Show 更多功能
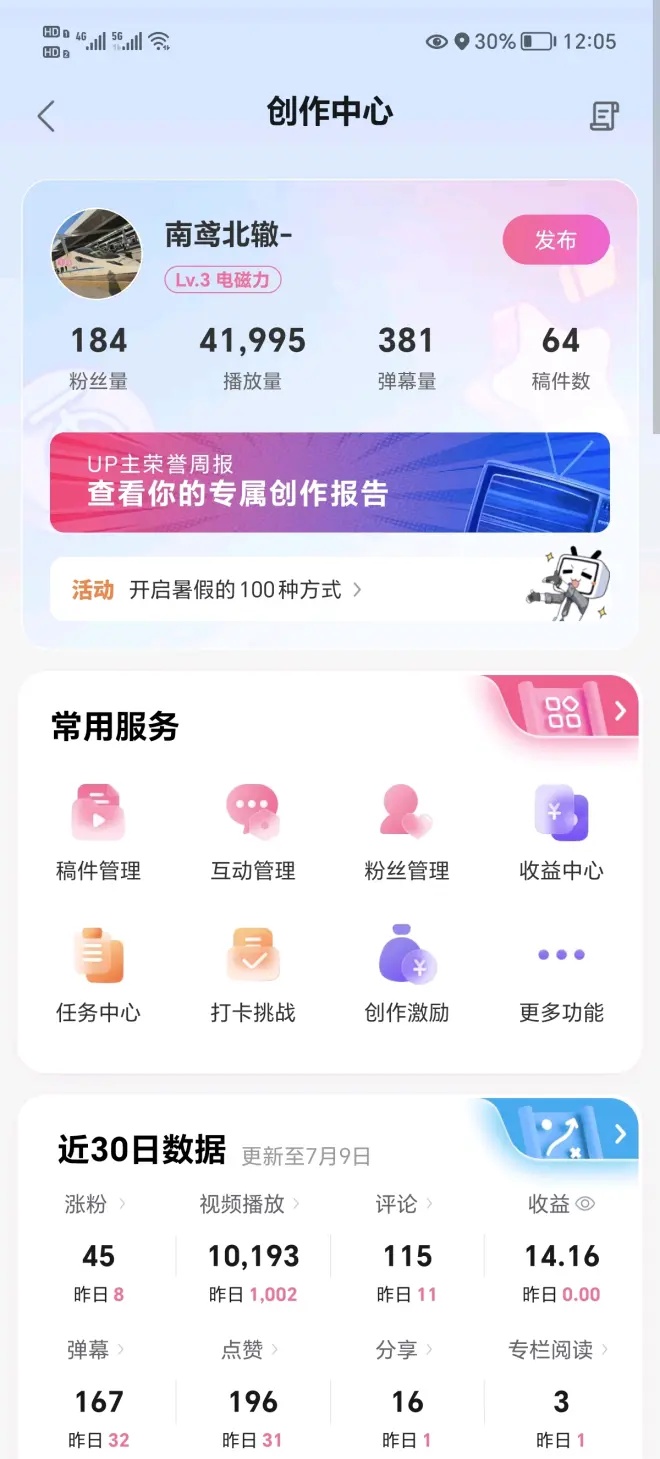660x1459 pixels. [x=561, y=974]
